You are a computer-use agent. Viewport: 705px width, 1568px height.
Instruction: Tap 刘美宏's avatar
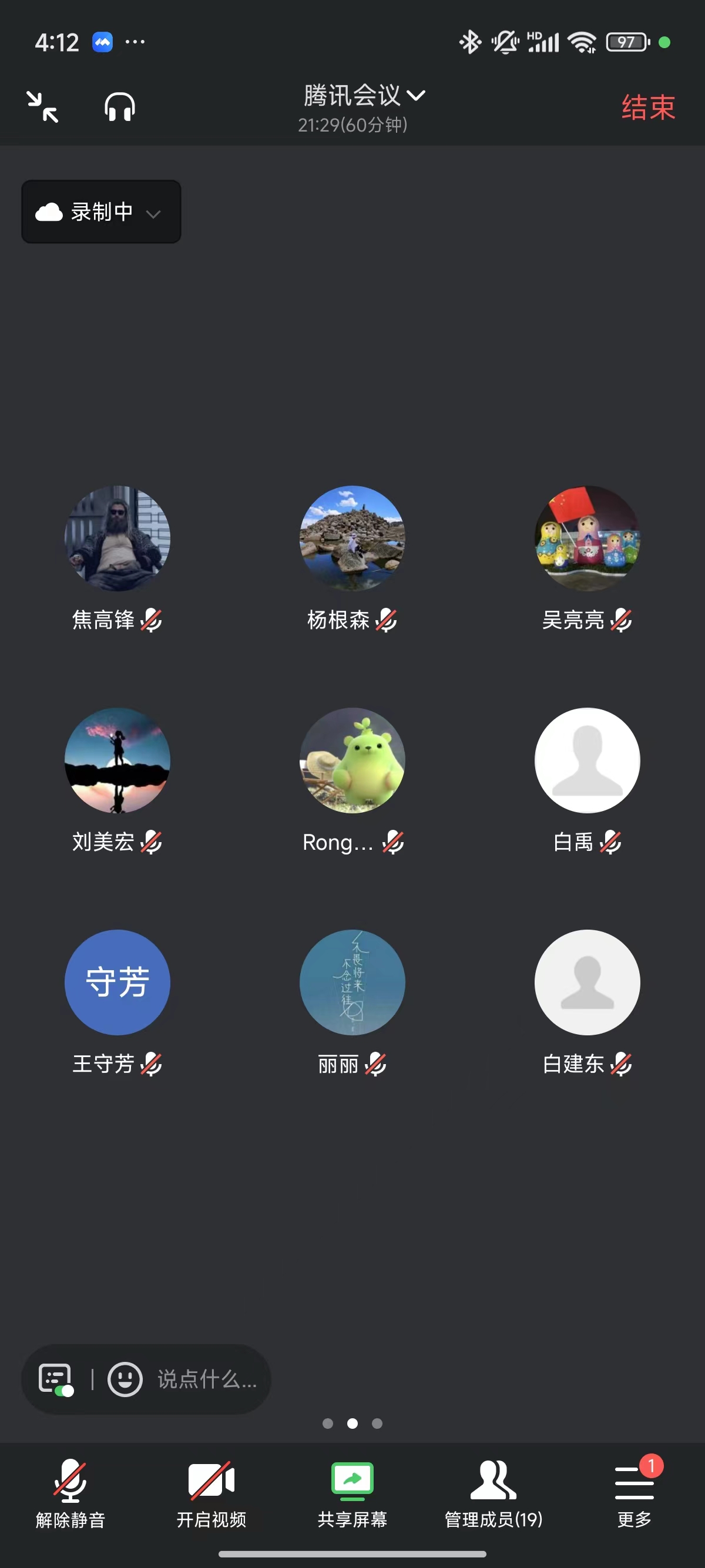[x=117, y=761]
